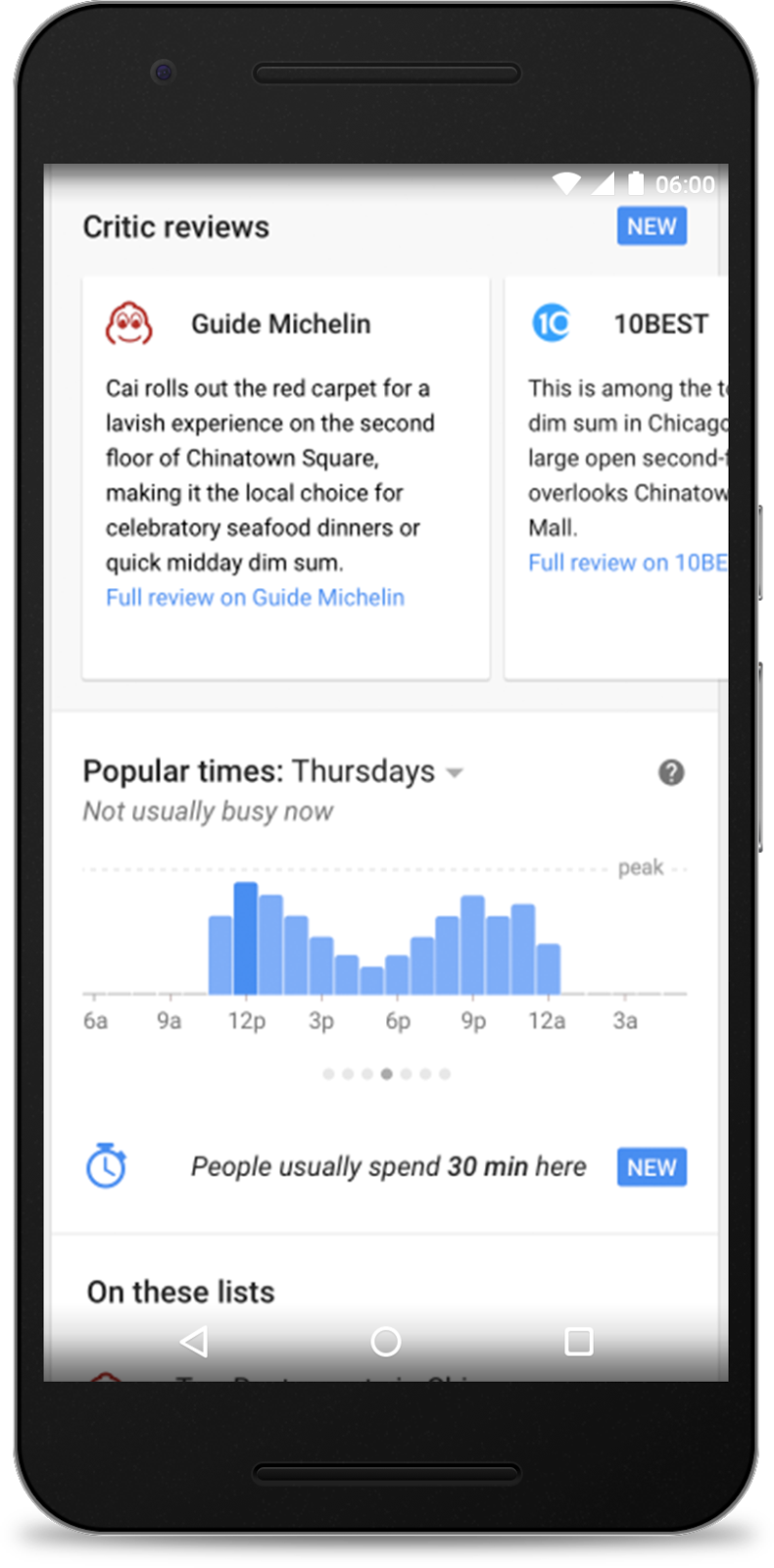This screenshot has height=1568, width=774.
Task: Open the Popular times help icon
Action: (671, 772)
